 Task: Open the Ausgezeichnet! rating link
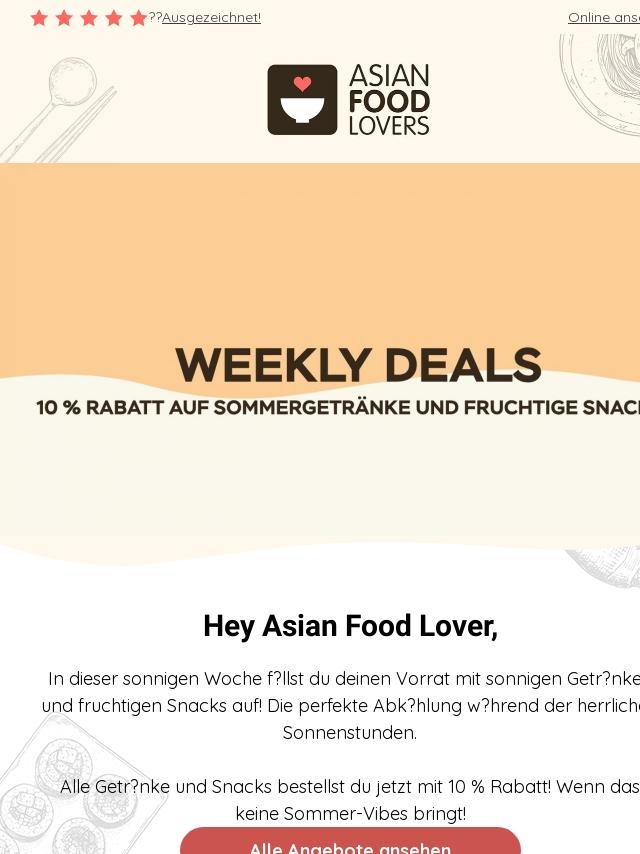pyautogui.click(x=211, y=17)
